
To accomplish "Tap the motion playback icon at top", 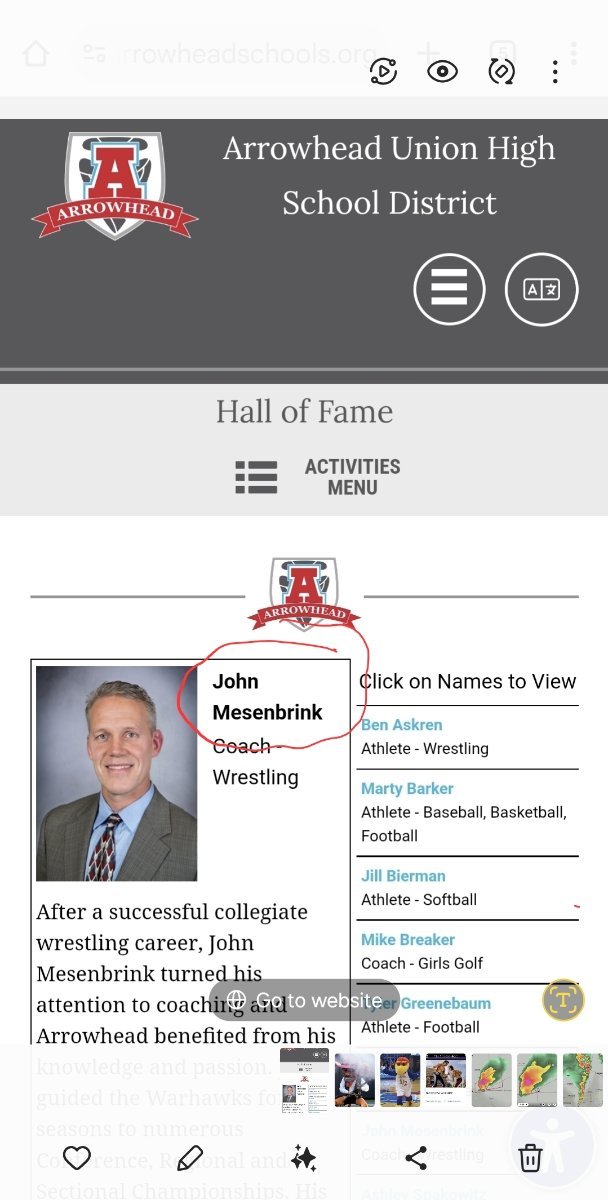I will tap(383, 71).
